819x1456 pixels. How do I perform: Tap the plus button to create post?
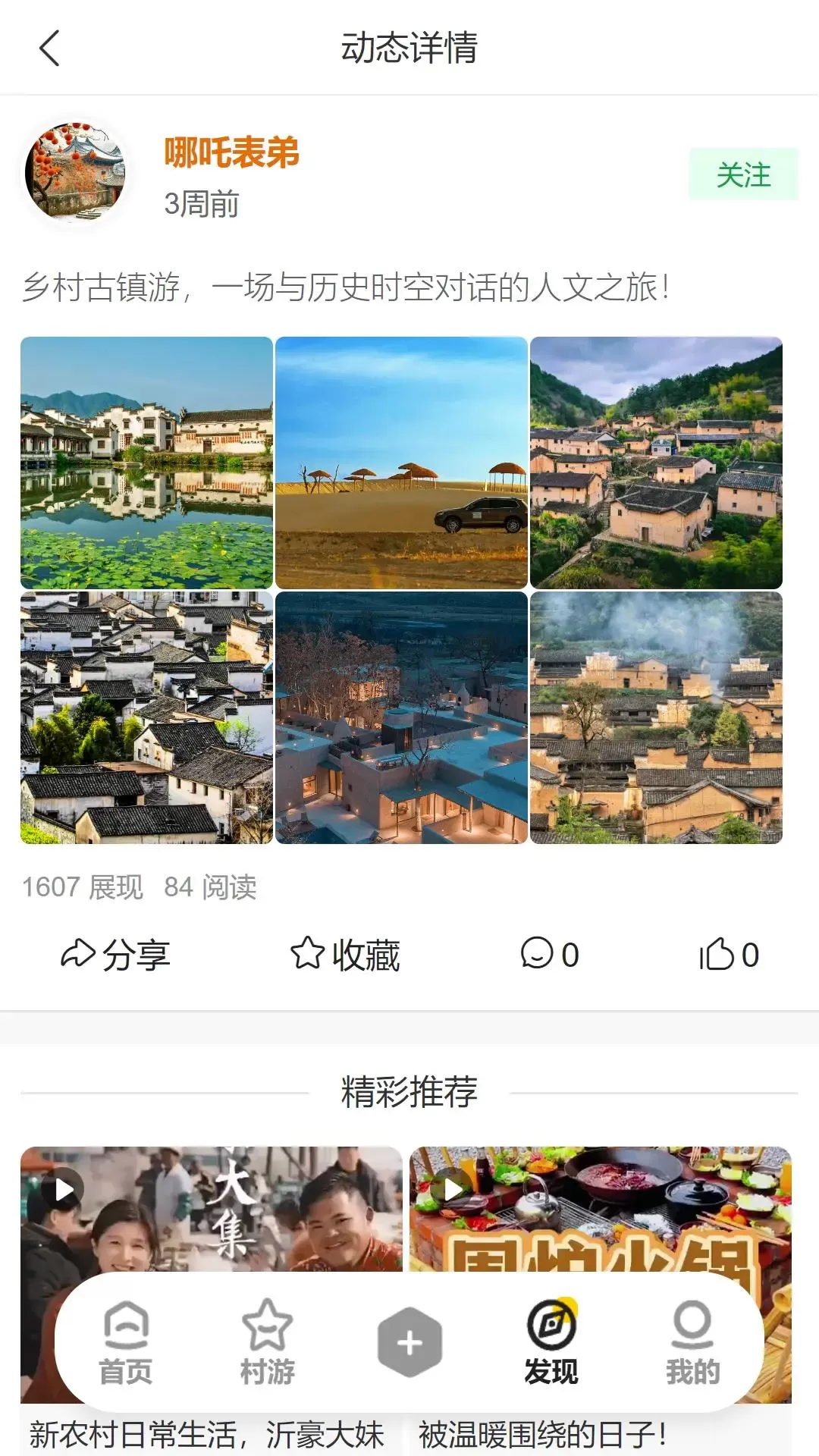[x=409, y=1342]
